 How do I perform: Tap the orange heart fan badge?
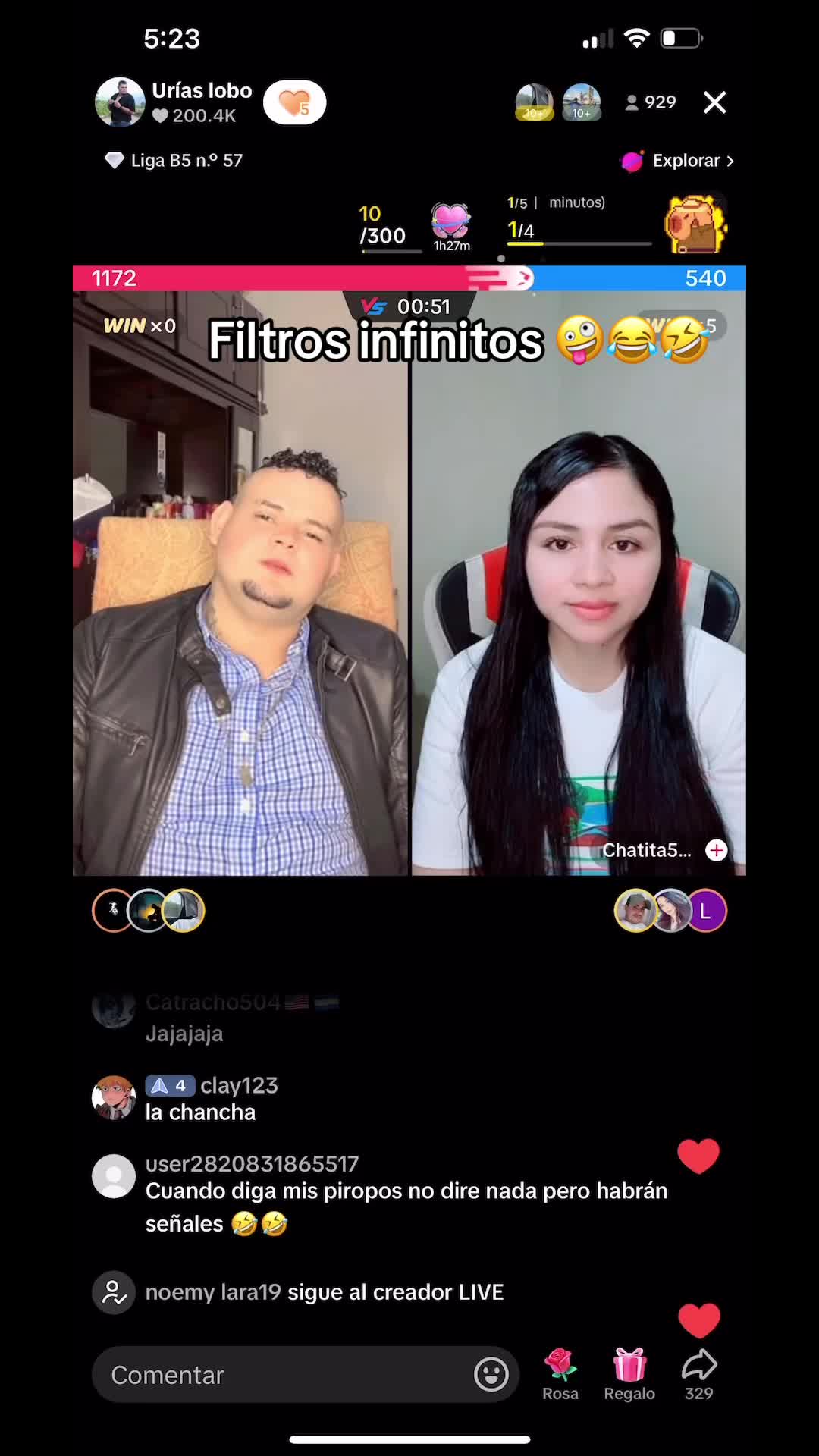tap(294, 102)
